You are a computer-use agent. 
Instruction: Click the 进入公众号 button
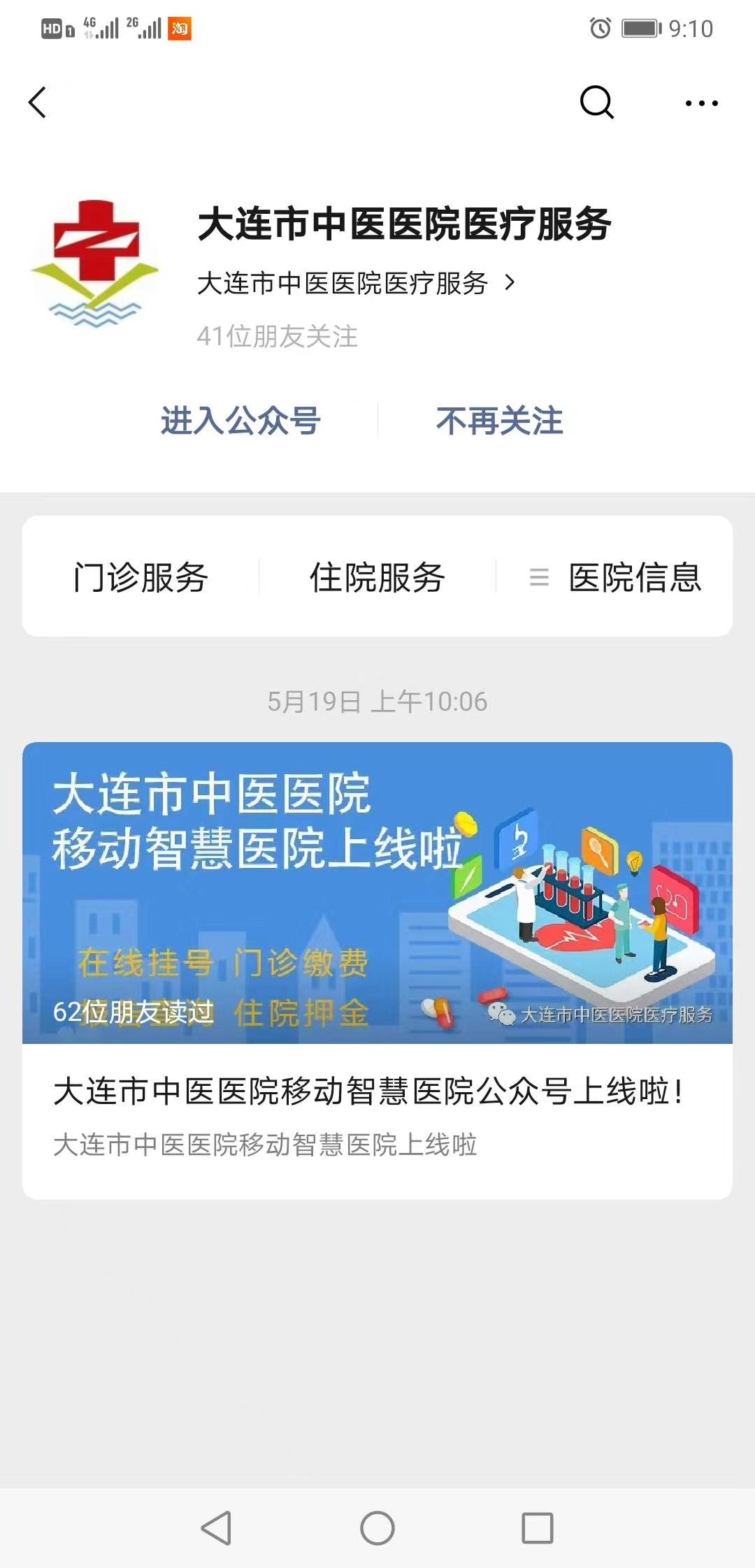pyautogui.click(x=240, y=421)
